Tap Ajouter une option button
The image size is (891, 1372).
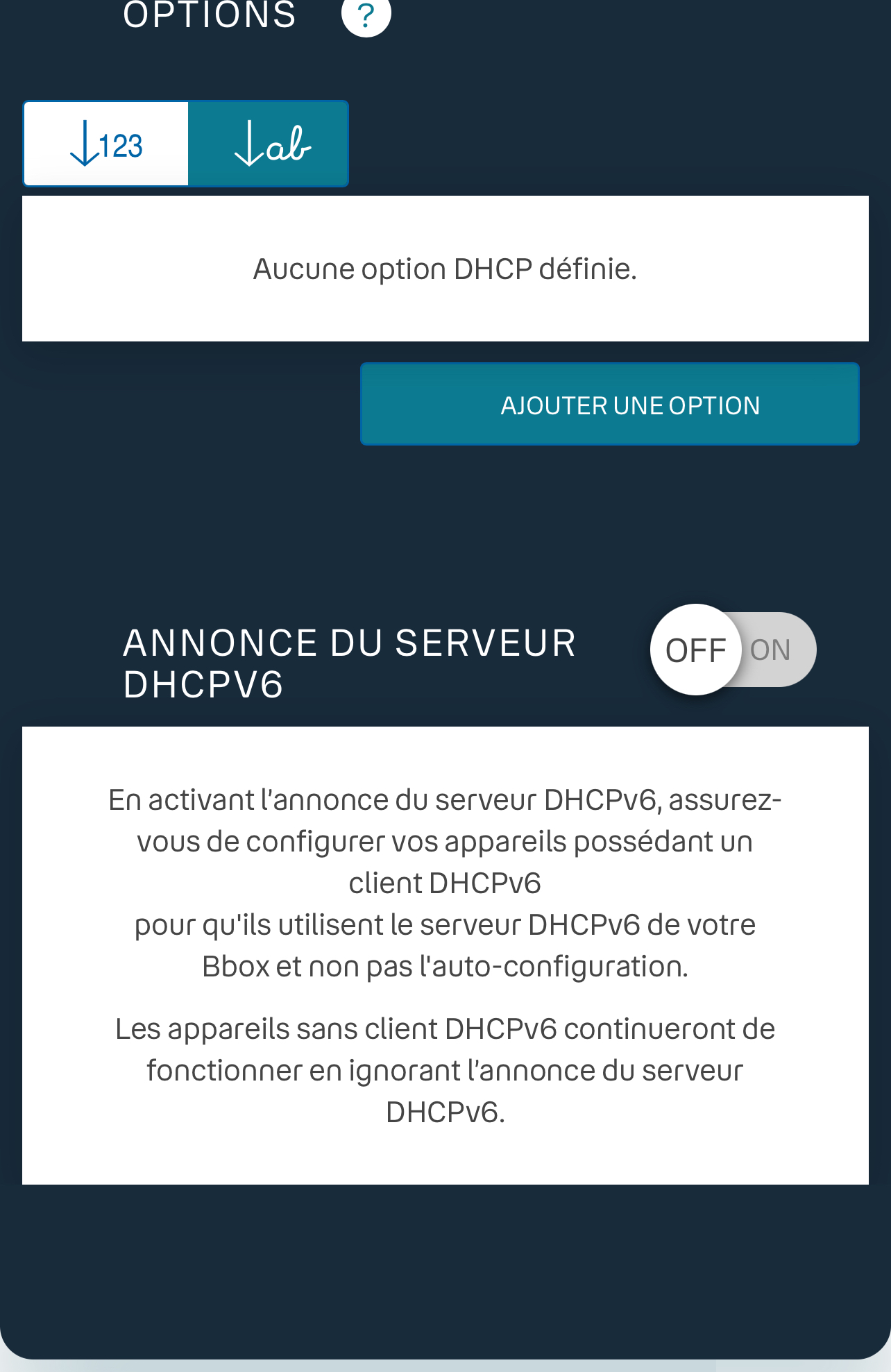(x=609, y=405)
